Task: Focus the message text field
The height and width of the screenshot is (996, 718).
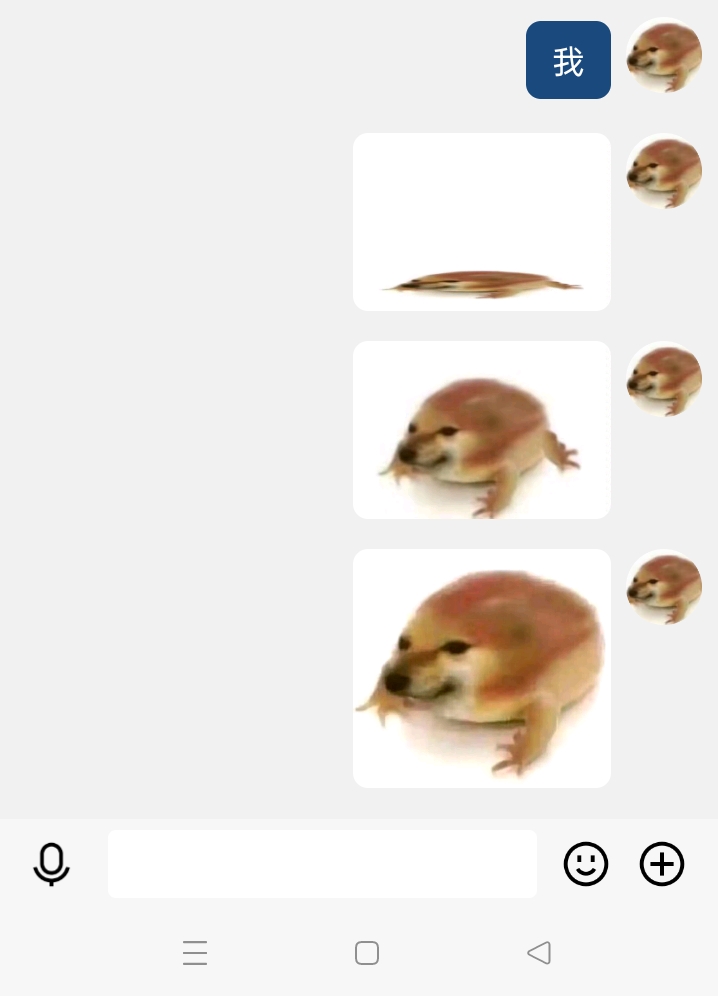Action: coord(322,864)
